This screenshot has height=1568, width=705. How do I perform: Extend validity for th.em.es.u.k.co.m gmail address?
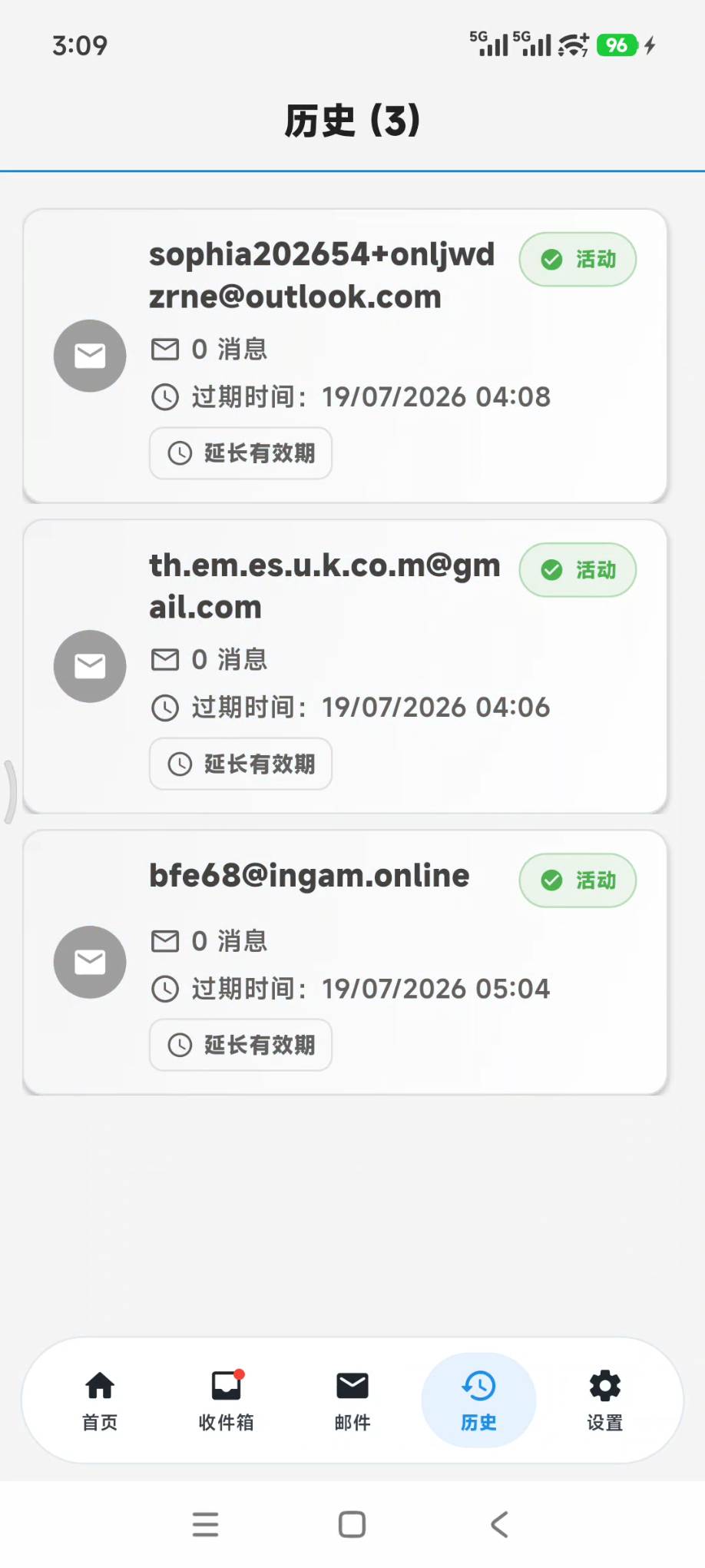pos(240,764)
